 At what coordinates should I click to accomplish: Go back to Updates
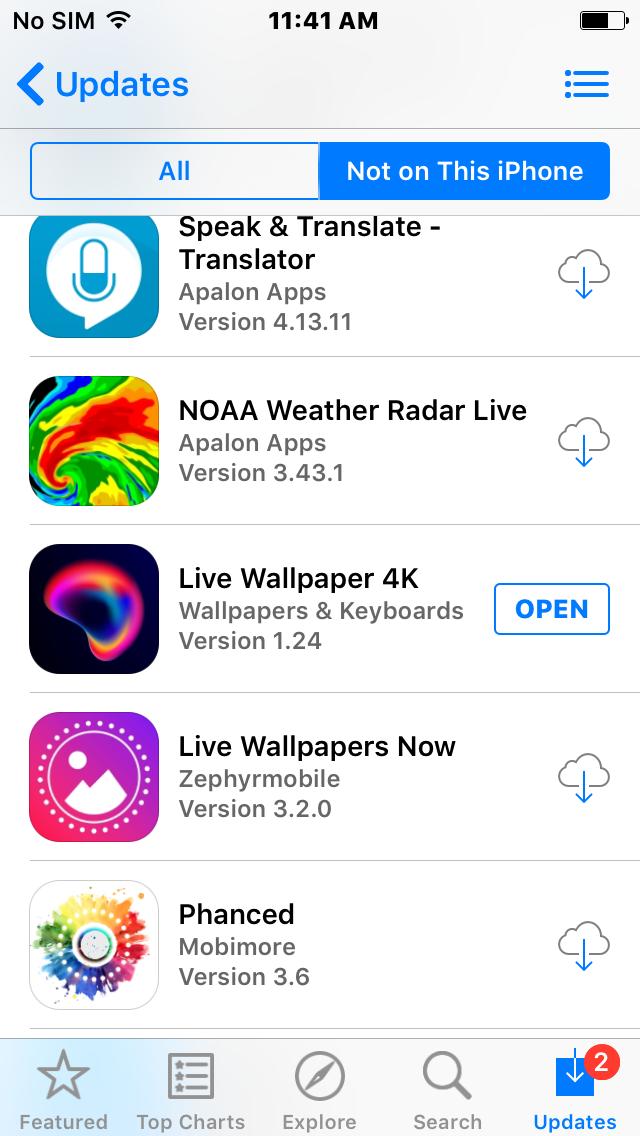tap(102, 85)
